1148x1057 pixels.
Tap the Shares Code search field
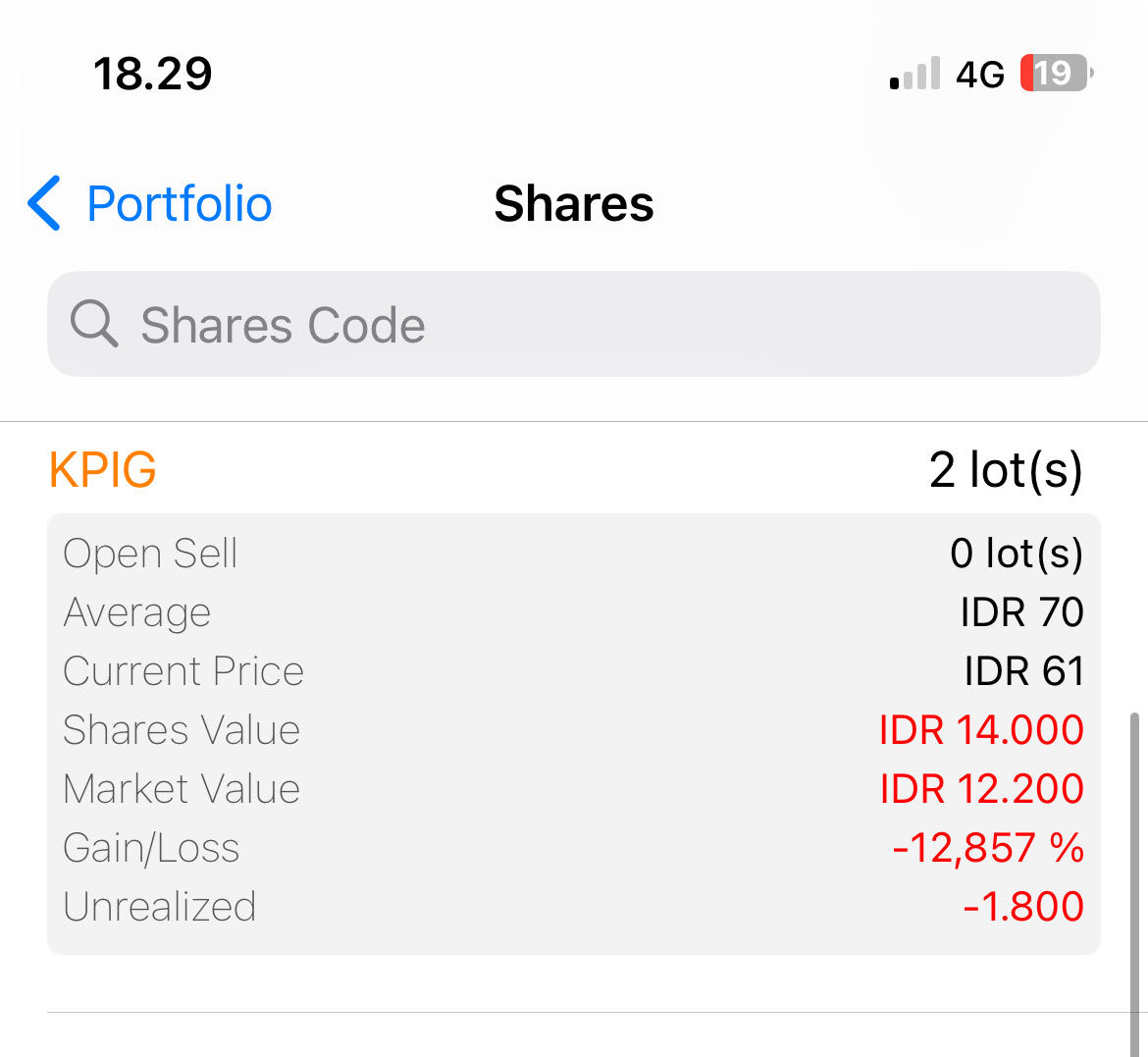point(573,325)
